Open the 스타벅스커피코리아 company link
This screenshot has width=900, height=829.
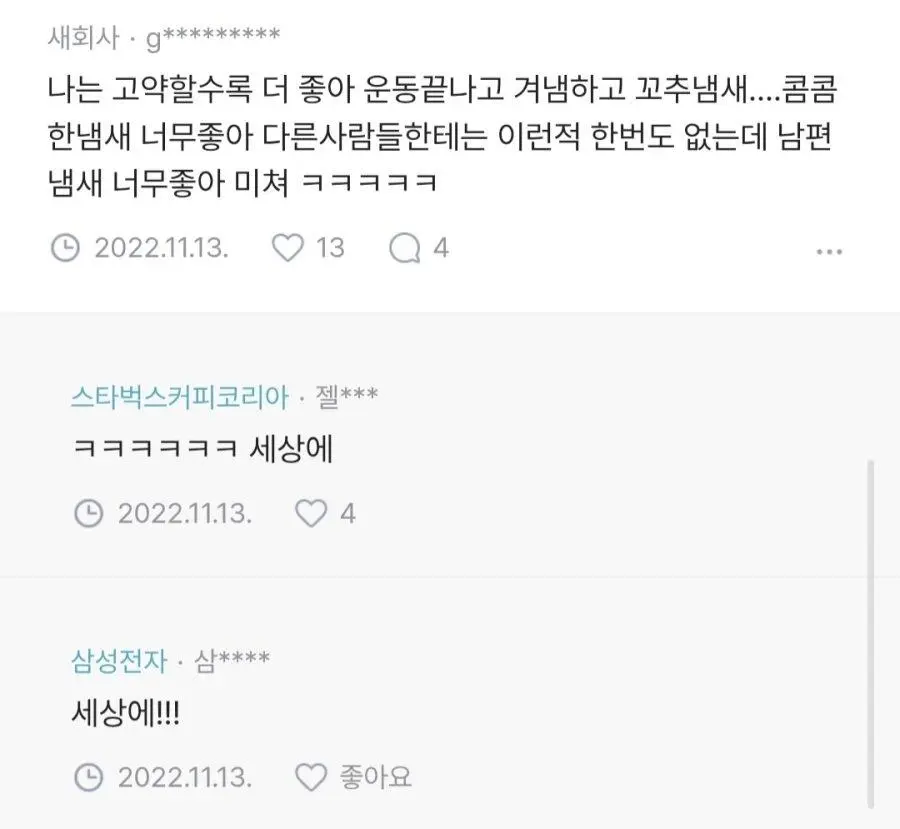coord(180,397)
